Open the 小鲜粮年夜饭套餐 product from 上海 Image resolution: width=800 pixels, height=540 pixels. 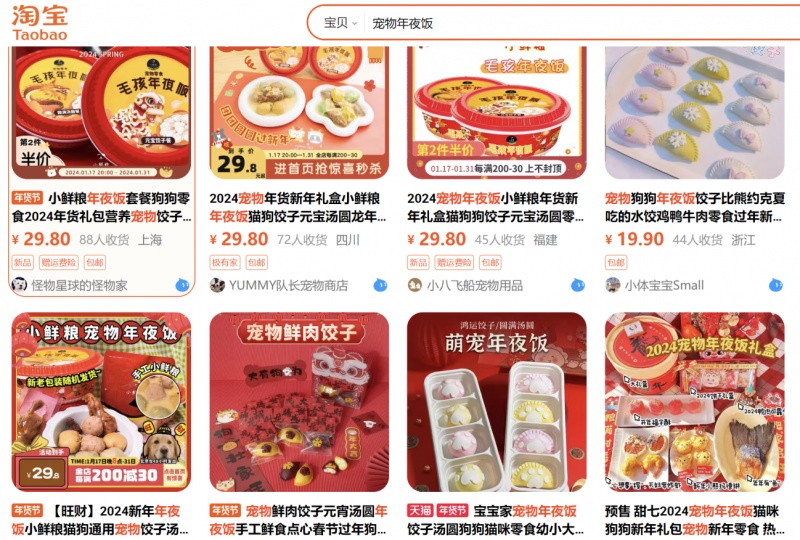click(101, 207)
